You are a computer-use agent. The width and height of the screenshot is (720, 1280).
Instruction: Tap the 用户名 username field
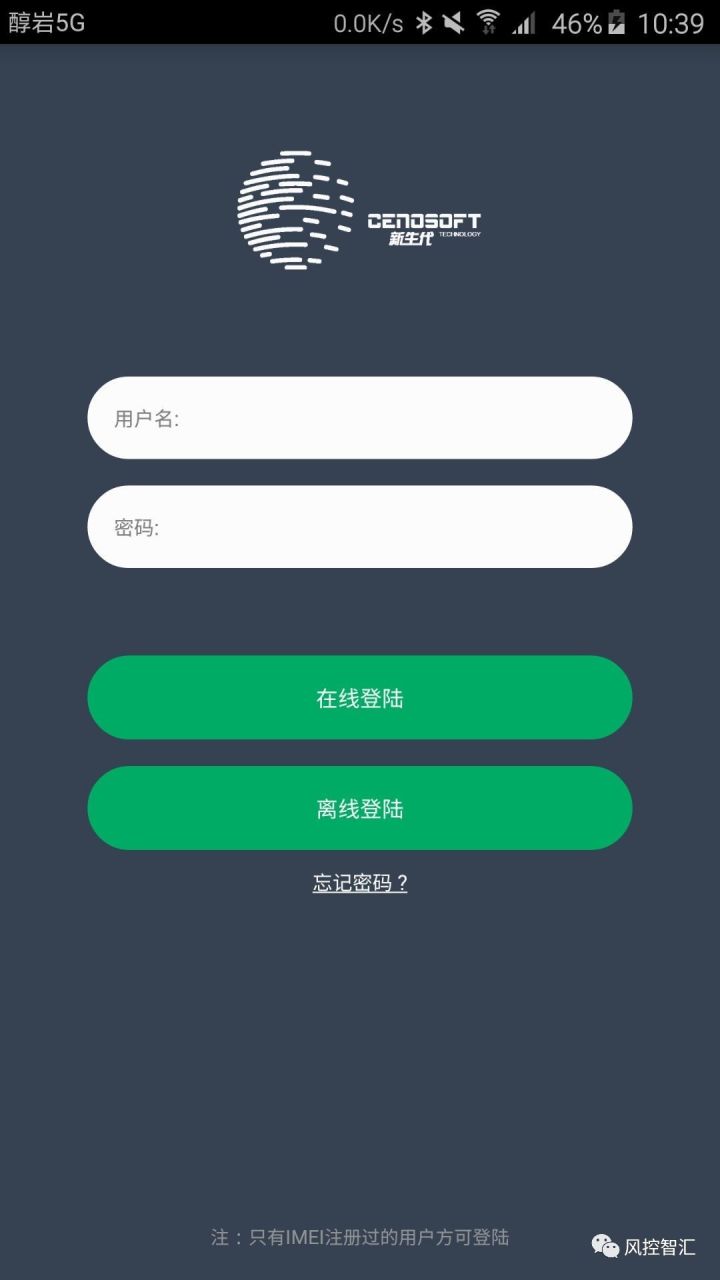(x=360, y=418)
